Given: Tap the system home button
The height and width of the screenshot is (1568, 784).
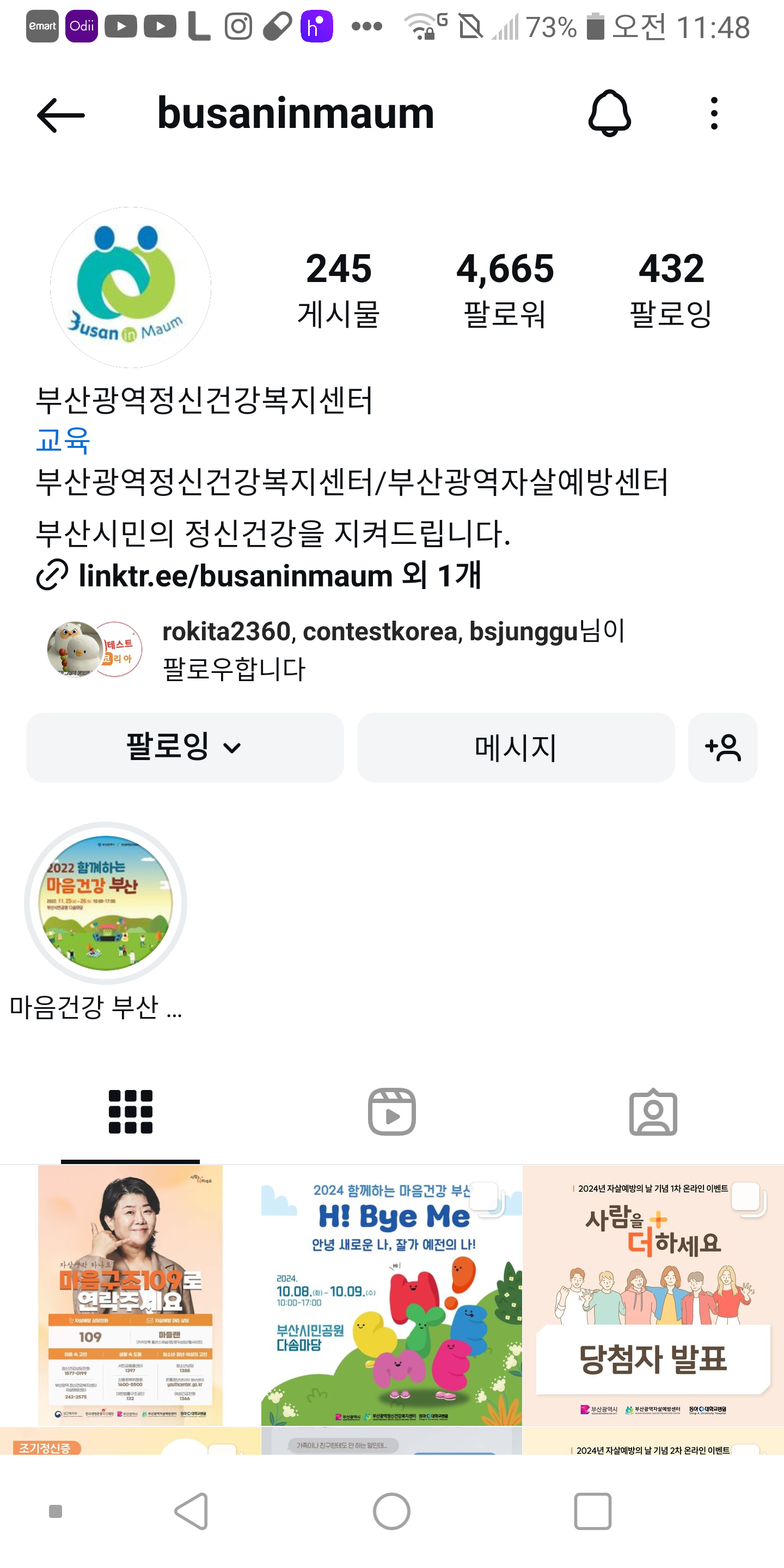Looking at the screenshot, I should coord(391,1511).
